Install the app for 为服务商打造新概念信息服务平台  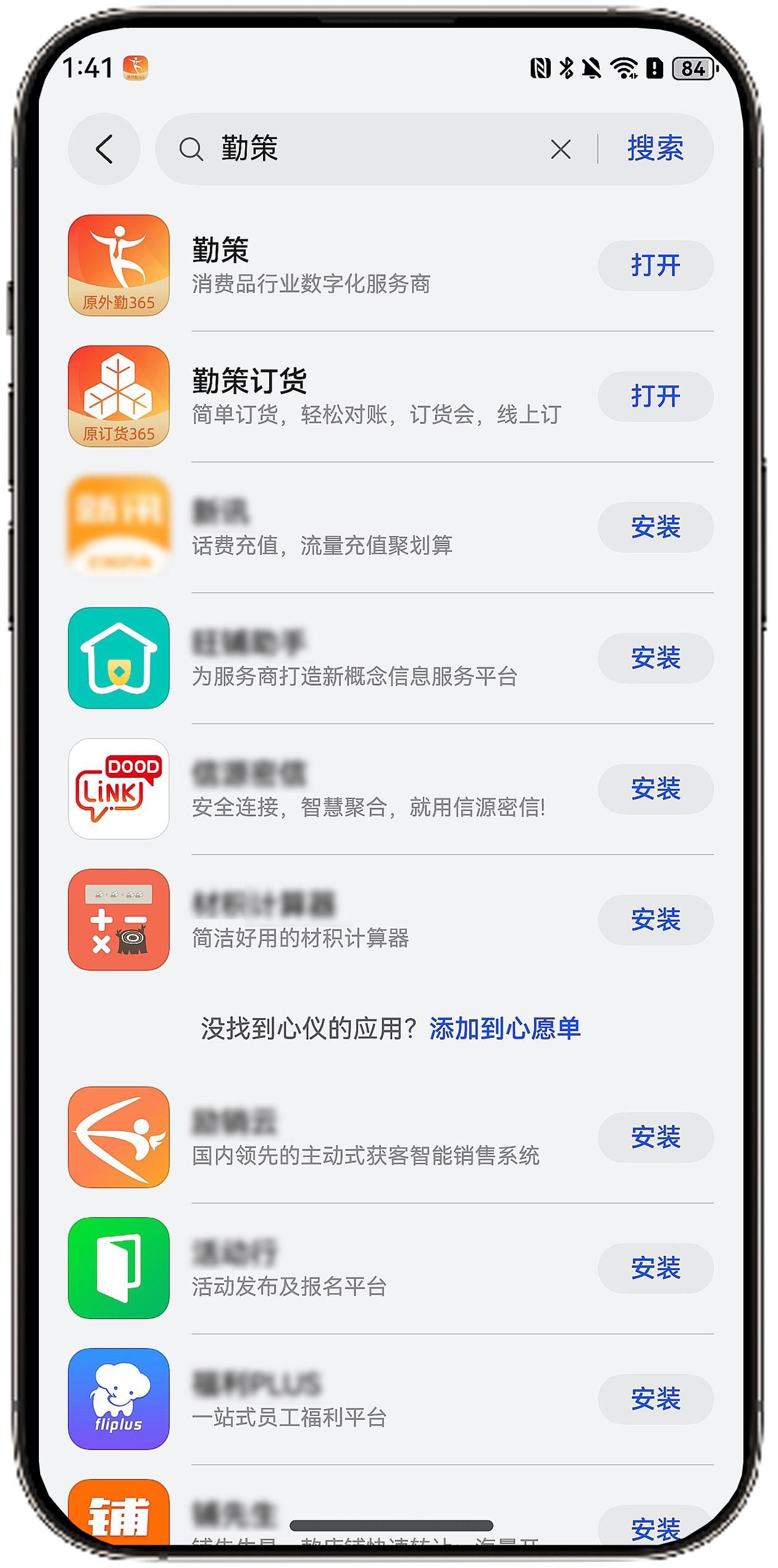(655, 658)
